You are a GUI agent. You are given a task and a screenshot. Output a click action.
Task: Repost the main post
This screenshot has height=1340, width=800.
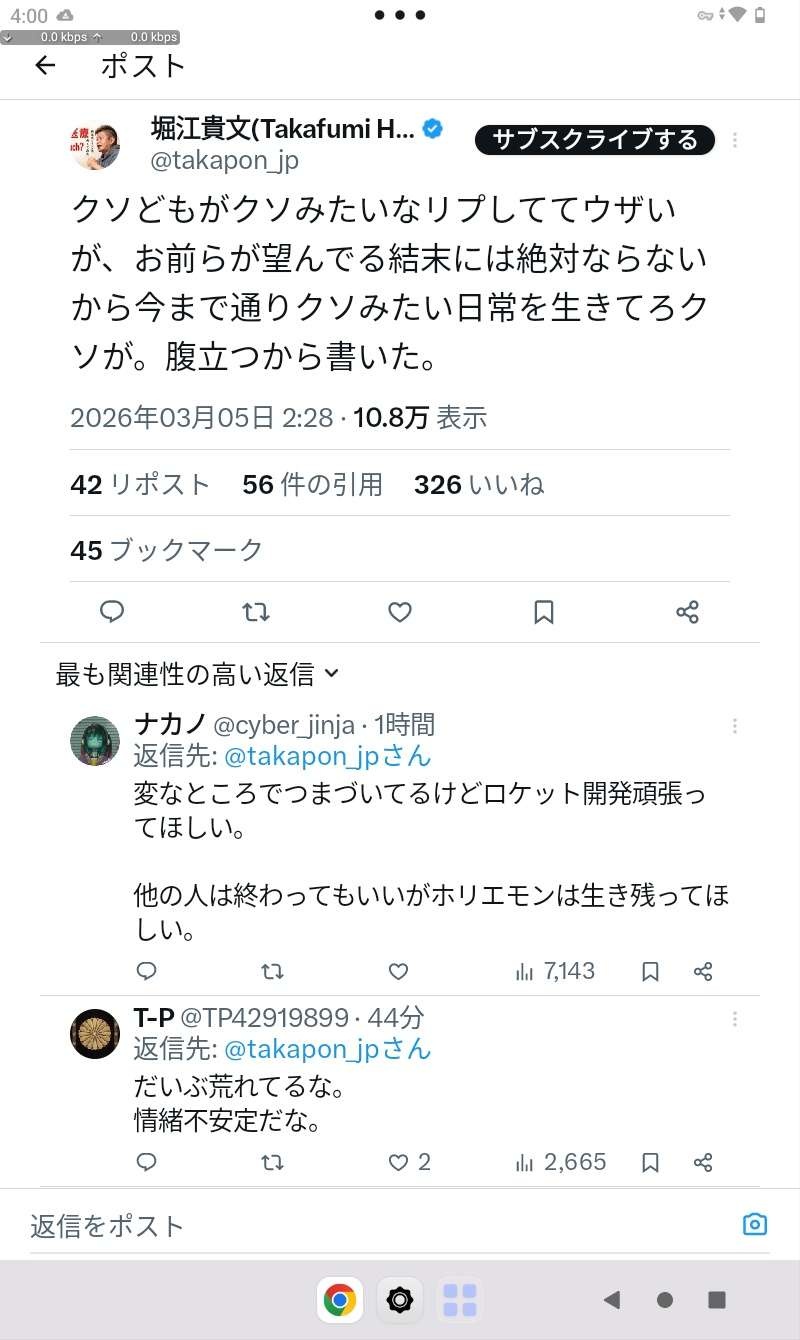coord(256,612)
